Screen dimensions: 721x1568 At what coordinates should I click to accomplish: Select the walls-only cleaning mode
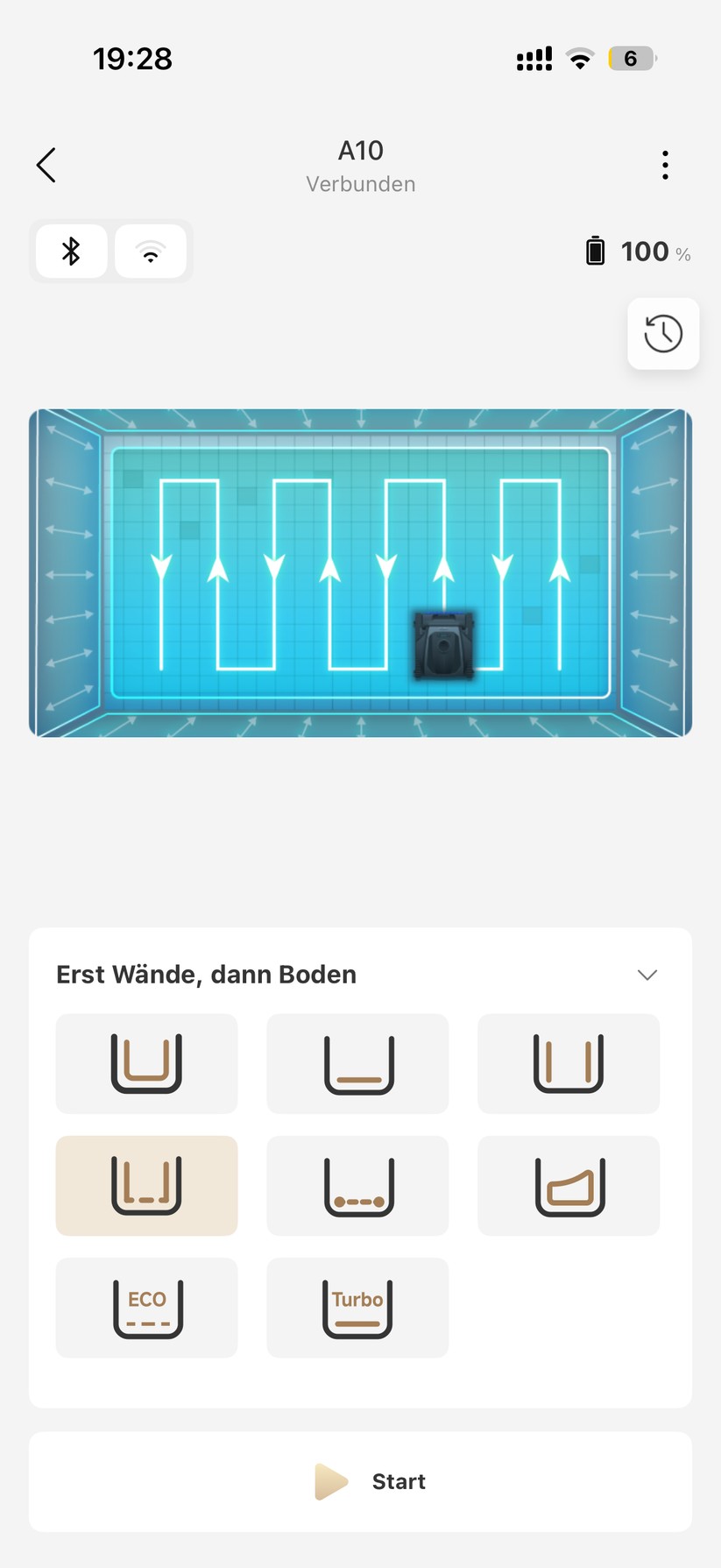[569, 1063]
